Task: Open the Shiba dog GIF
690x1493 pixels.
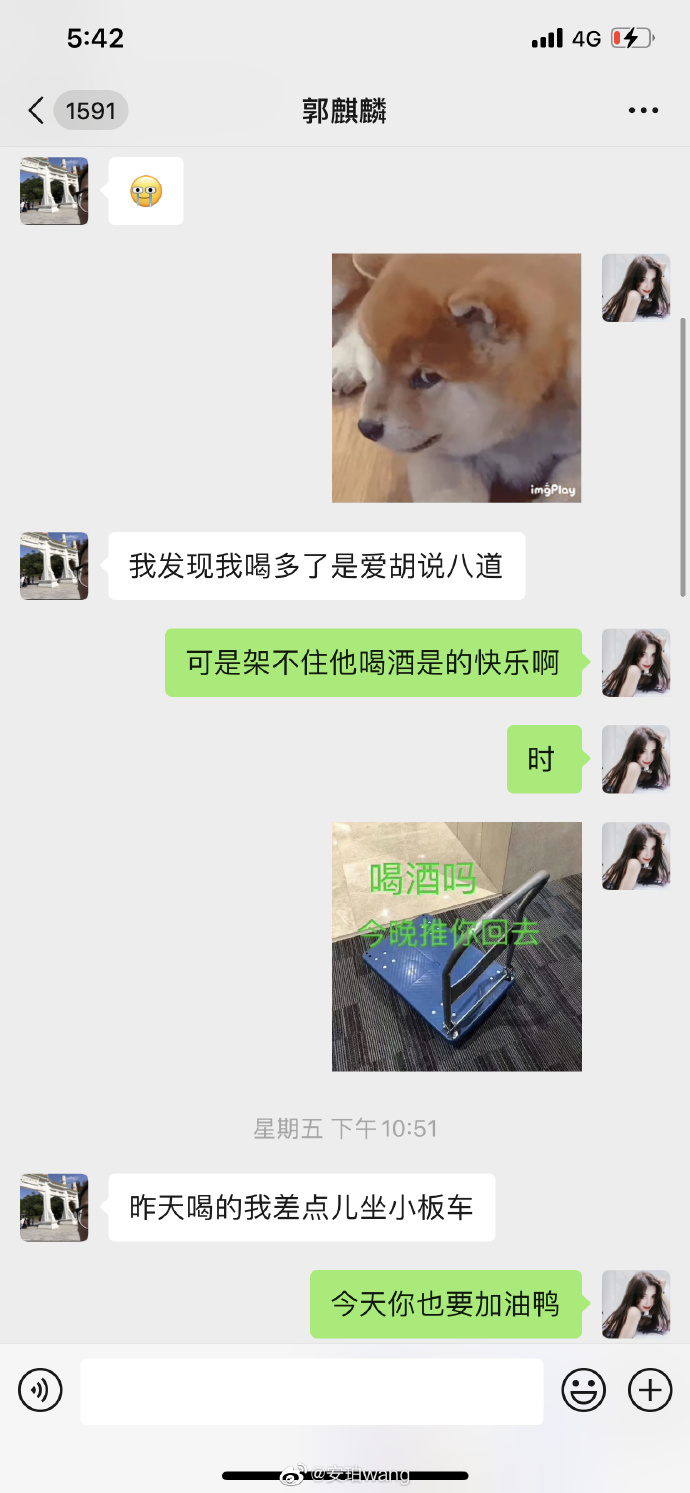Action: [x=457, y=378]
